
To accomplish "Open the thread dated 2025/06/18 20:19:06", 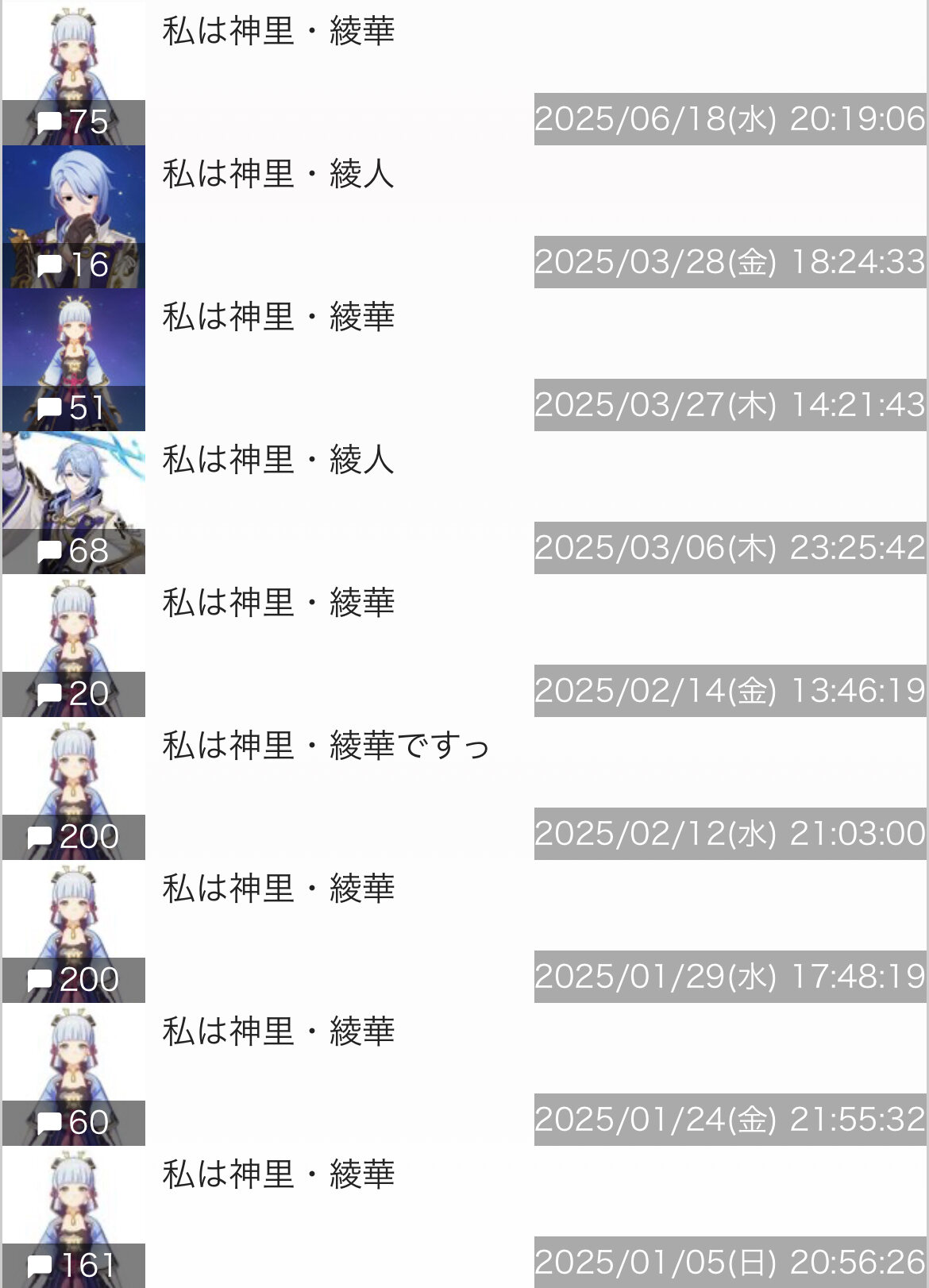I will coord(464,73).
